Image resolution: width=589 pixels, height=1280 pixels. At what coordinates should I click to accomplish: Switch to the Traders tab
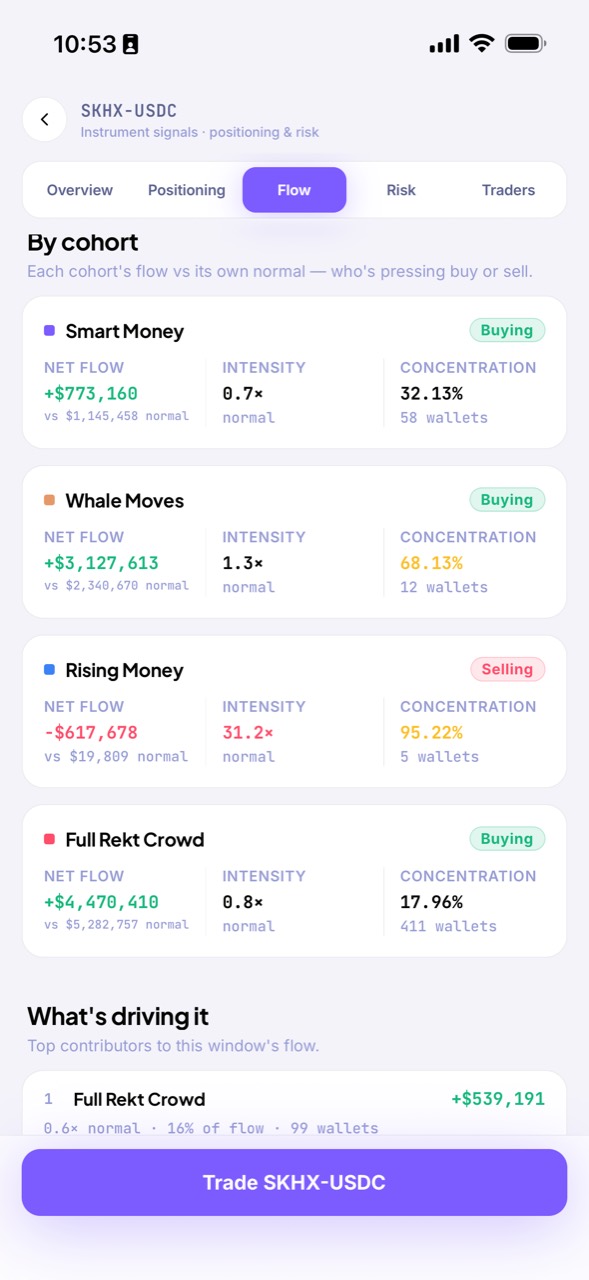pos(508,190)
